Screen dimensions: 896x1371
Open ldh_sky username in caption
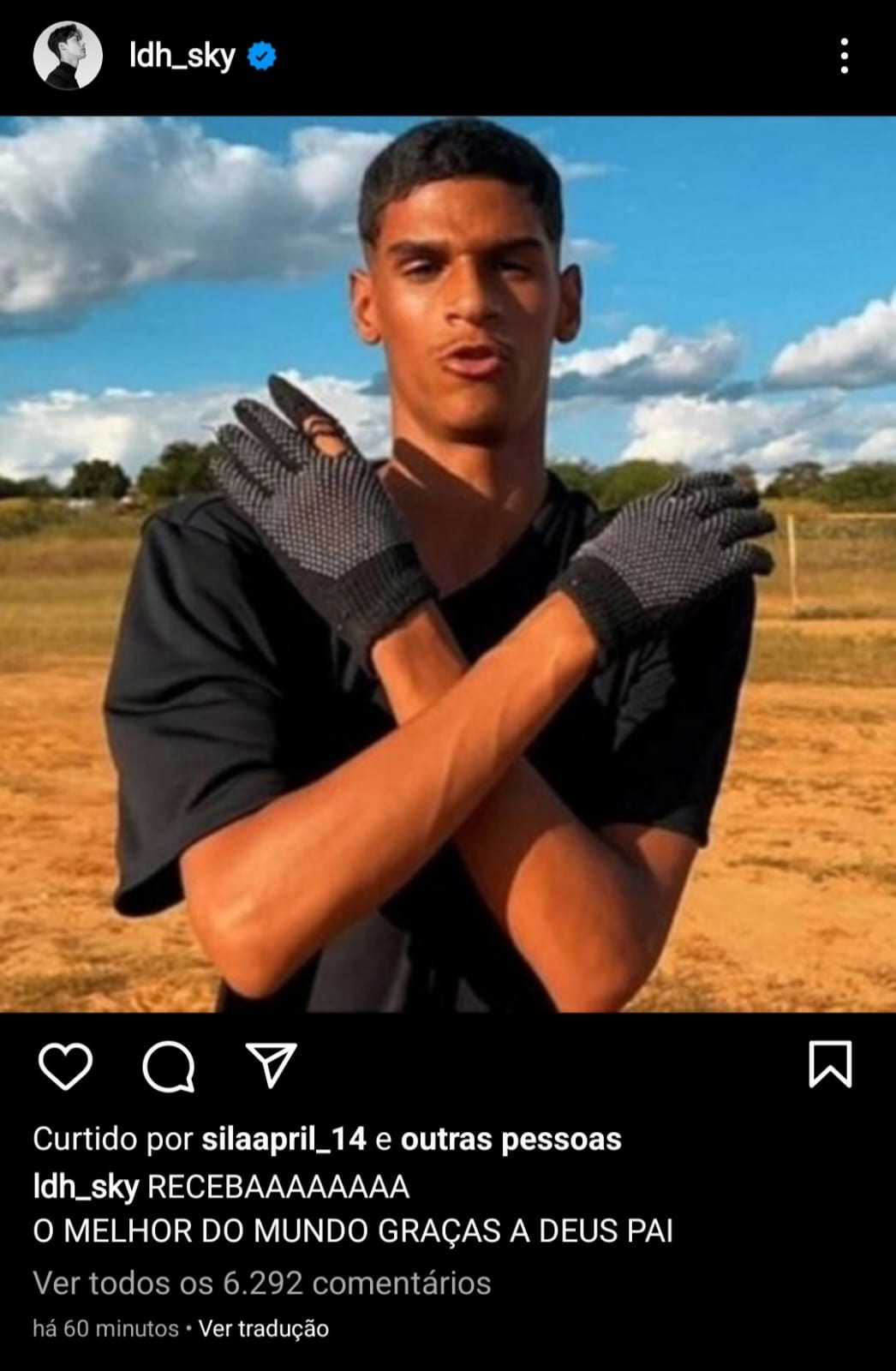point(86,1187)
